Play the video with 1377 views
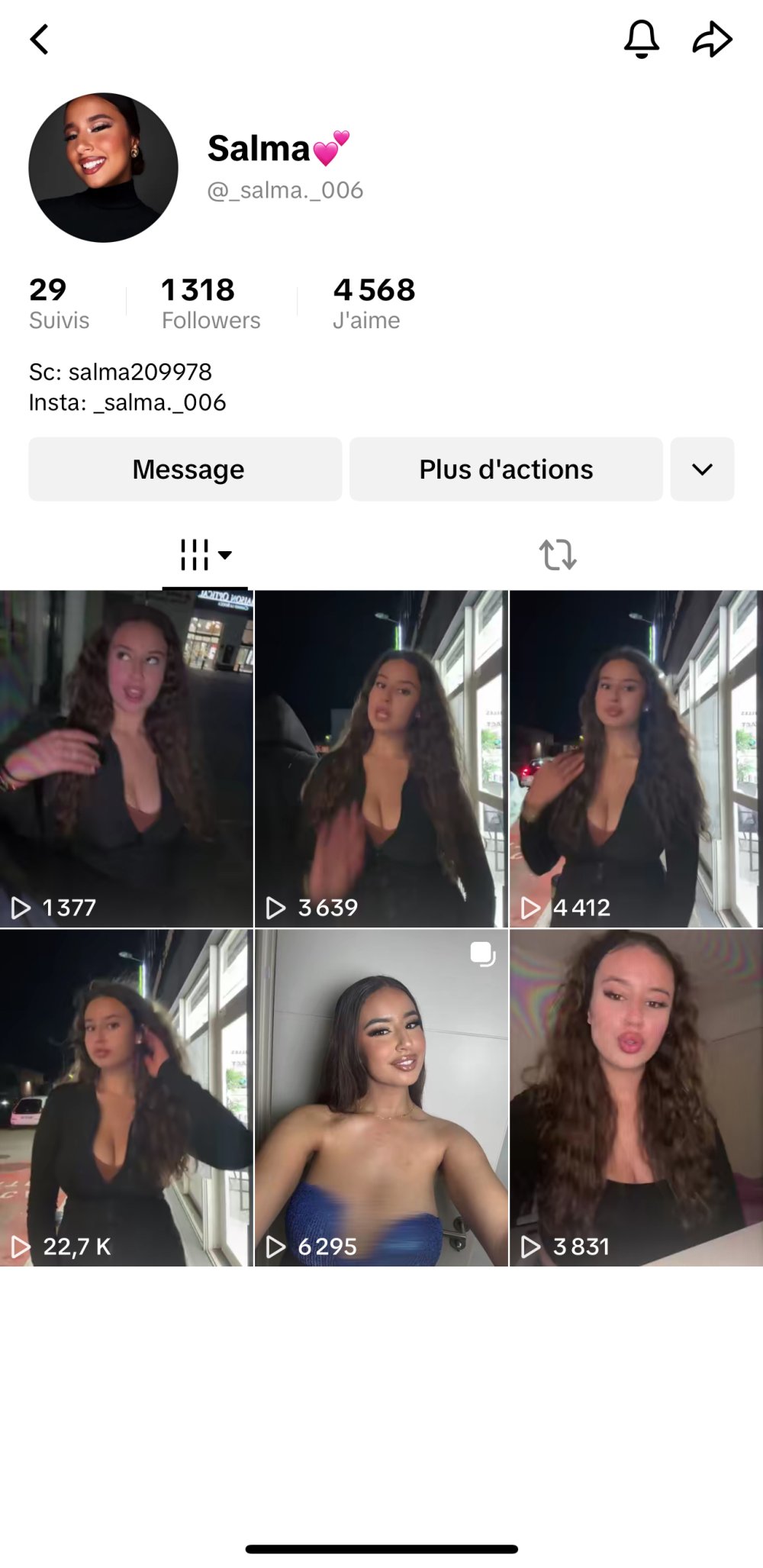The width and height of the screenshot is (763, 1568). pos(126,759)
